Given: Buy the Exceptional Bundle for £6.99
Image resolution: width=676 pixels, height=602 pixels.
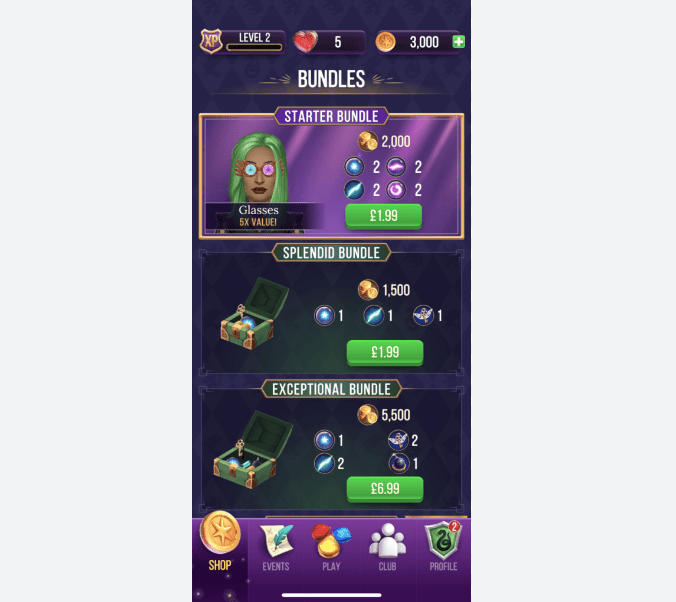Looking at the screenshot, I should pos(384,488).
